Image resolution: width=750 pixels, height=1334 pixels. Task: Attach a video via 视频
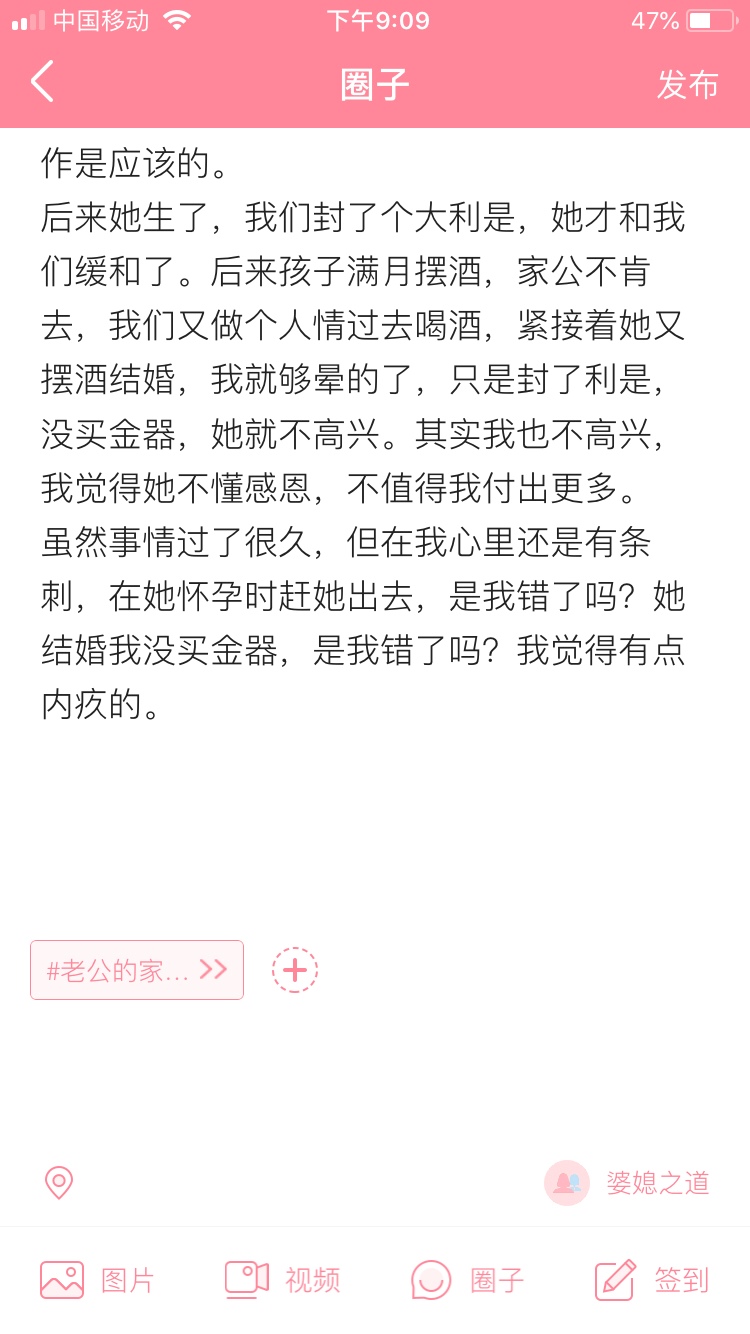[283, 1280]
